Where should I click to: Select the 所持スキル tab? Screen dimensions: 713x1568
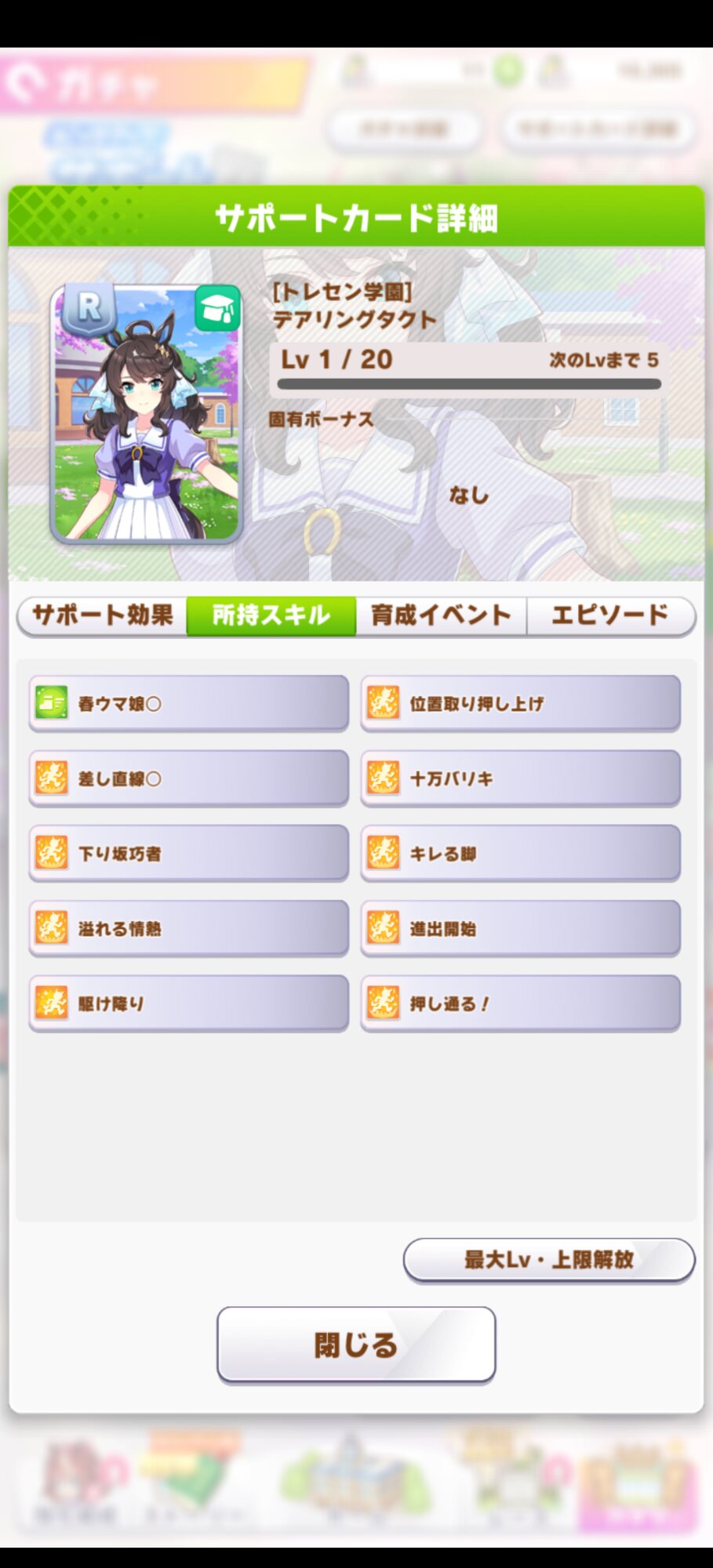pyautogui.click(x=271, y=615)
